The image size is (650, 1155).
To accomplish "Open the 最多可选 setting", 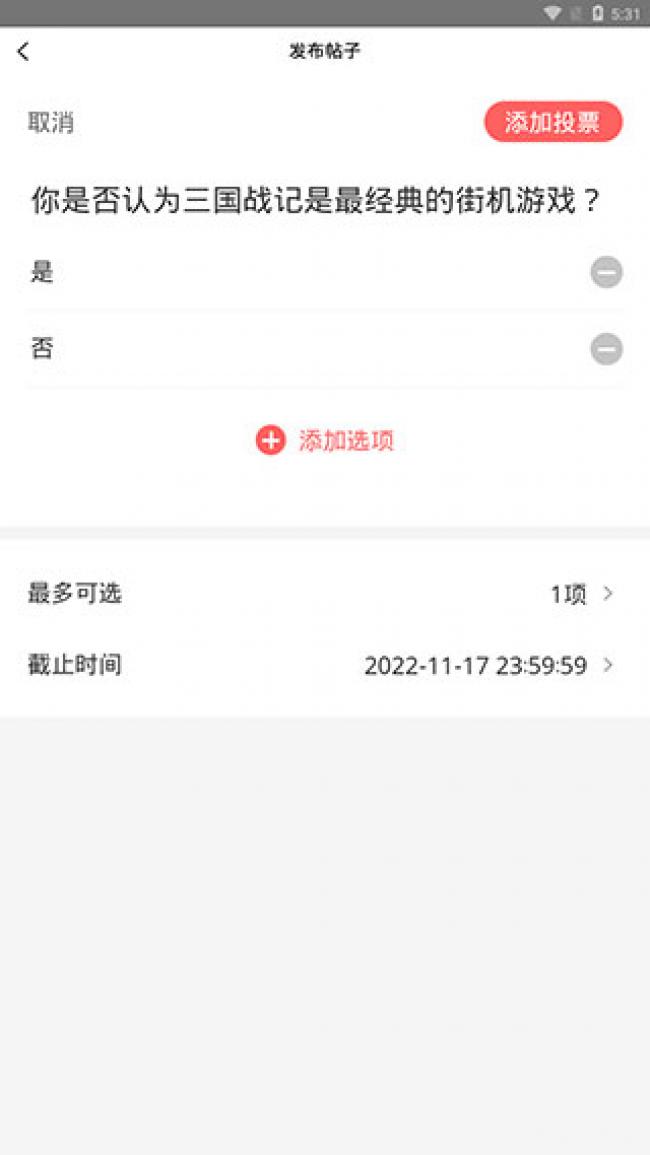I will point(325,594).
